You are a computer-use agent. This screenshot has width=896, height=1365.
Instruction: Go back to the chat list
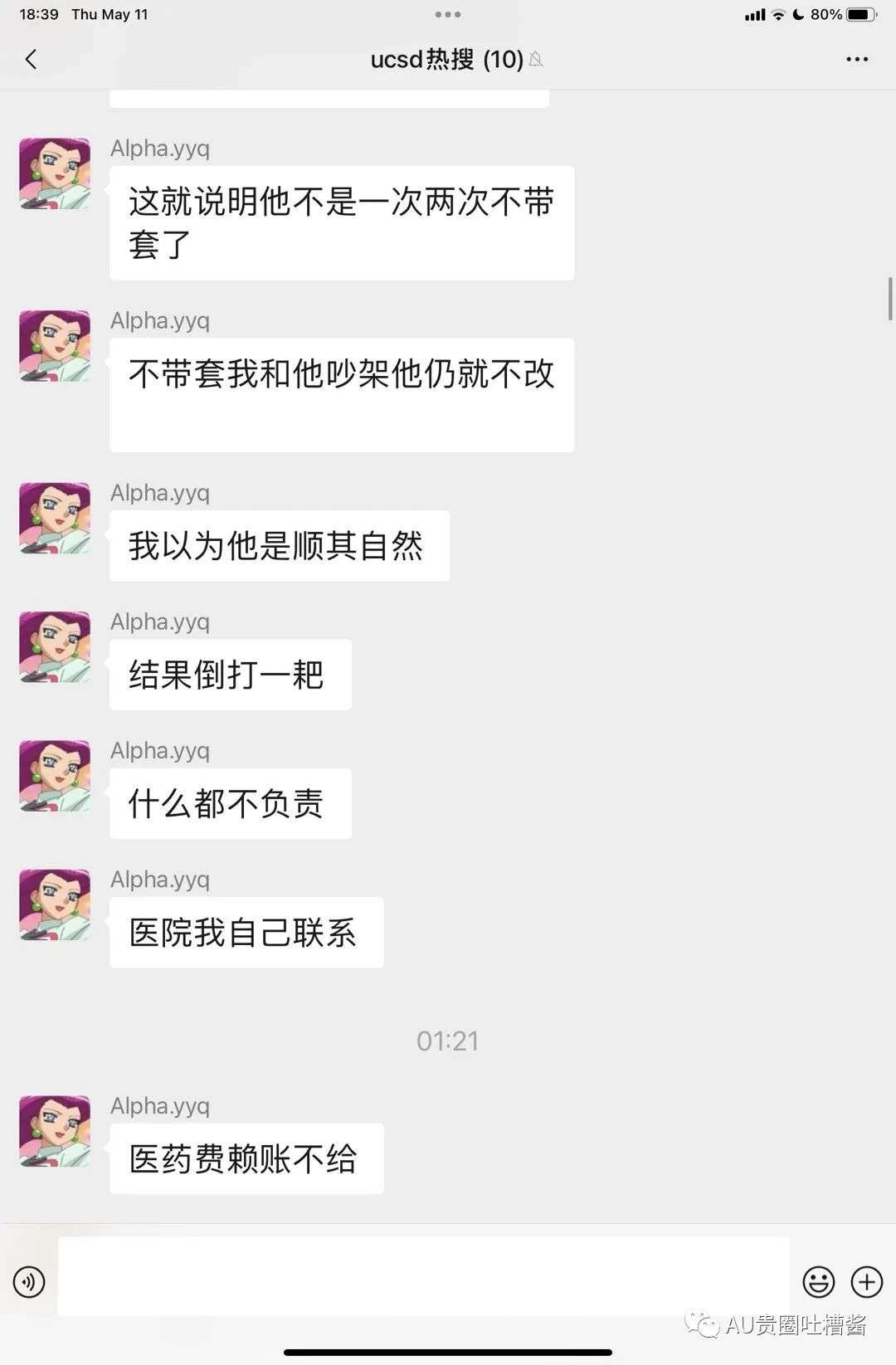(32, 59)
